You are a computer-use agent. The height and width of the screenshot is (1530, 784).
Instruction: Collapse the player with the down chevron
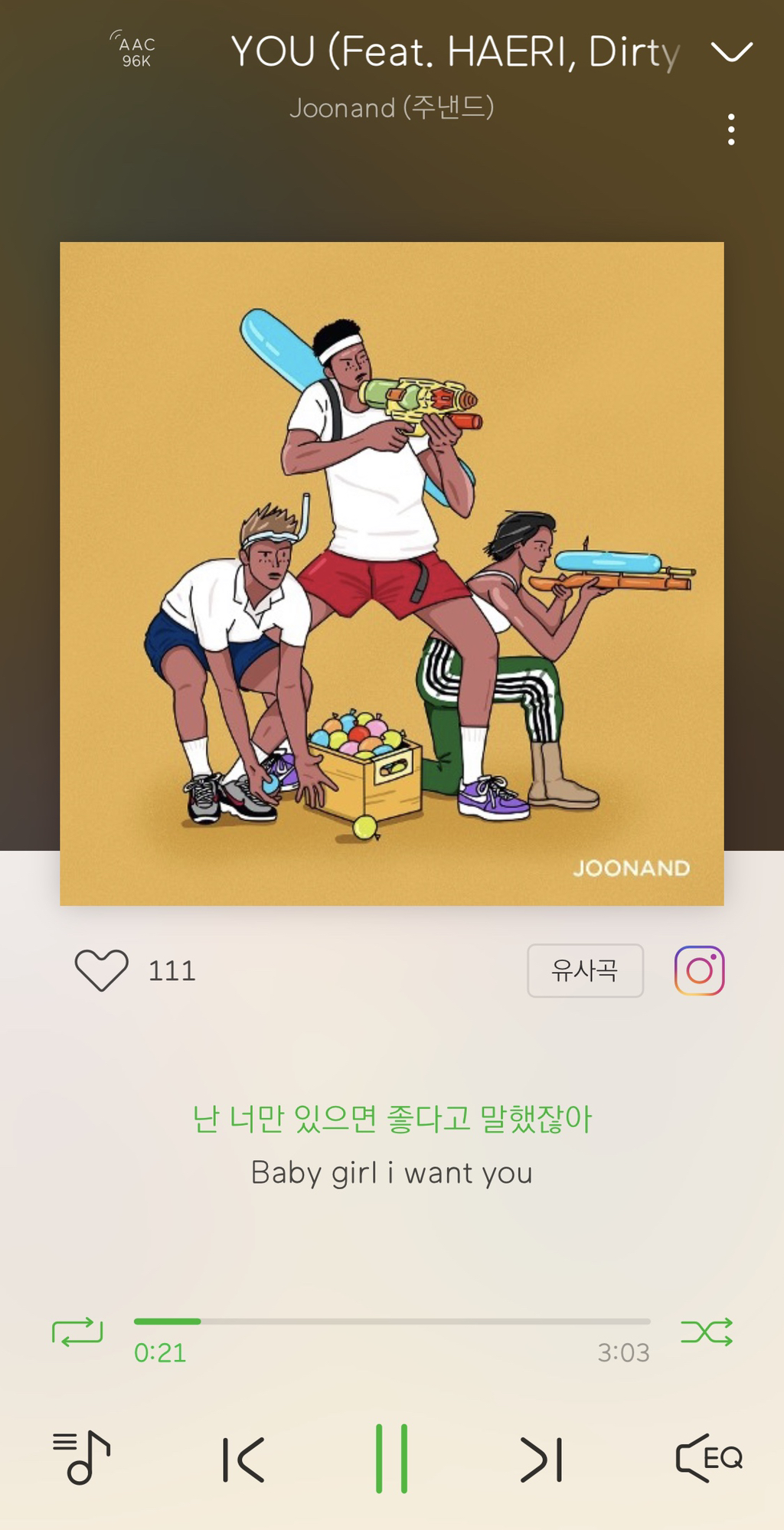click(731, 51)
